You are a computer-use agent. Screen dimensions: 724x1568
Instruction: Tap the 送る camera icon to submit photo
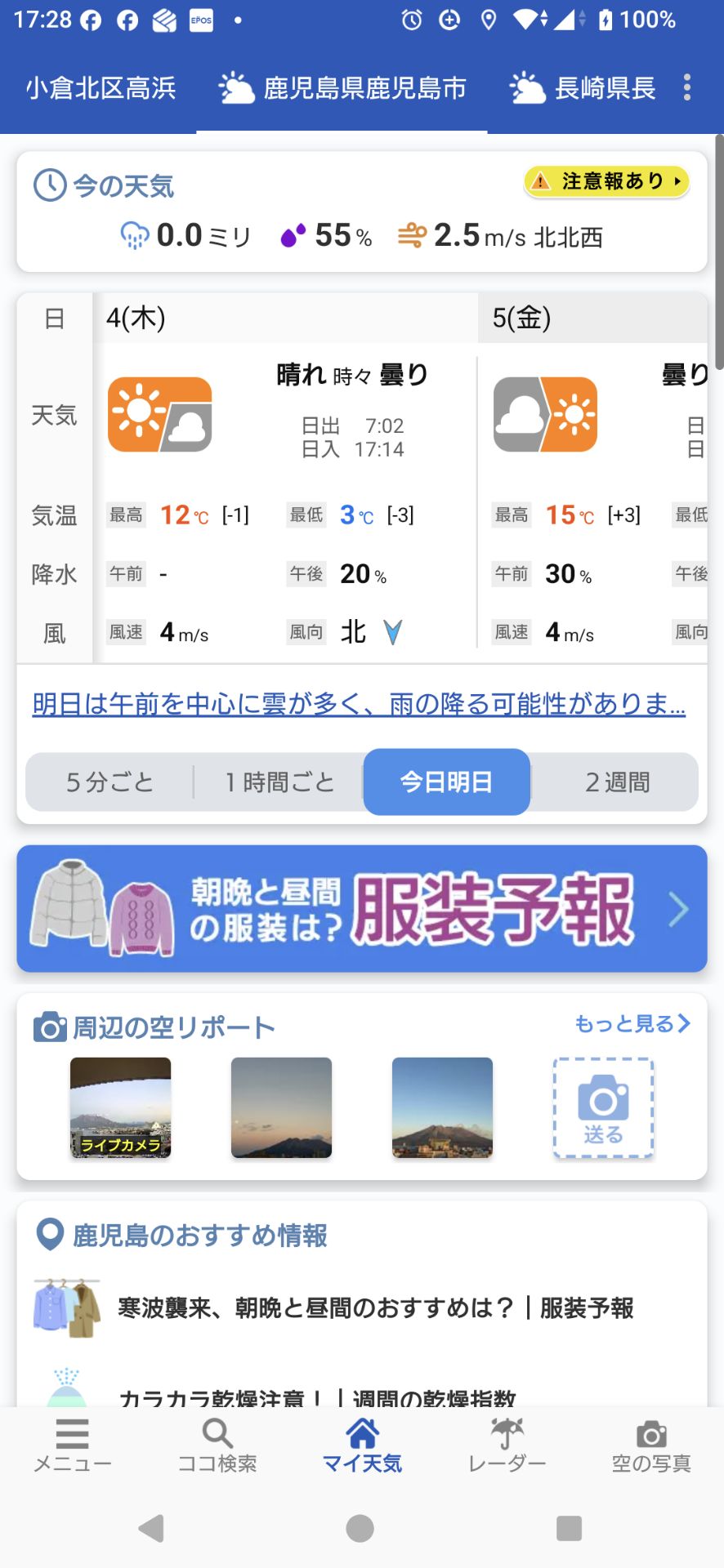point(602,1107)
